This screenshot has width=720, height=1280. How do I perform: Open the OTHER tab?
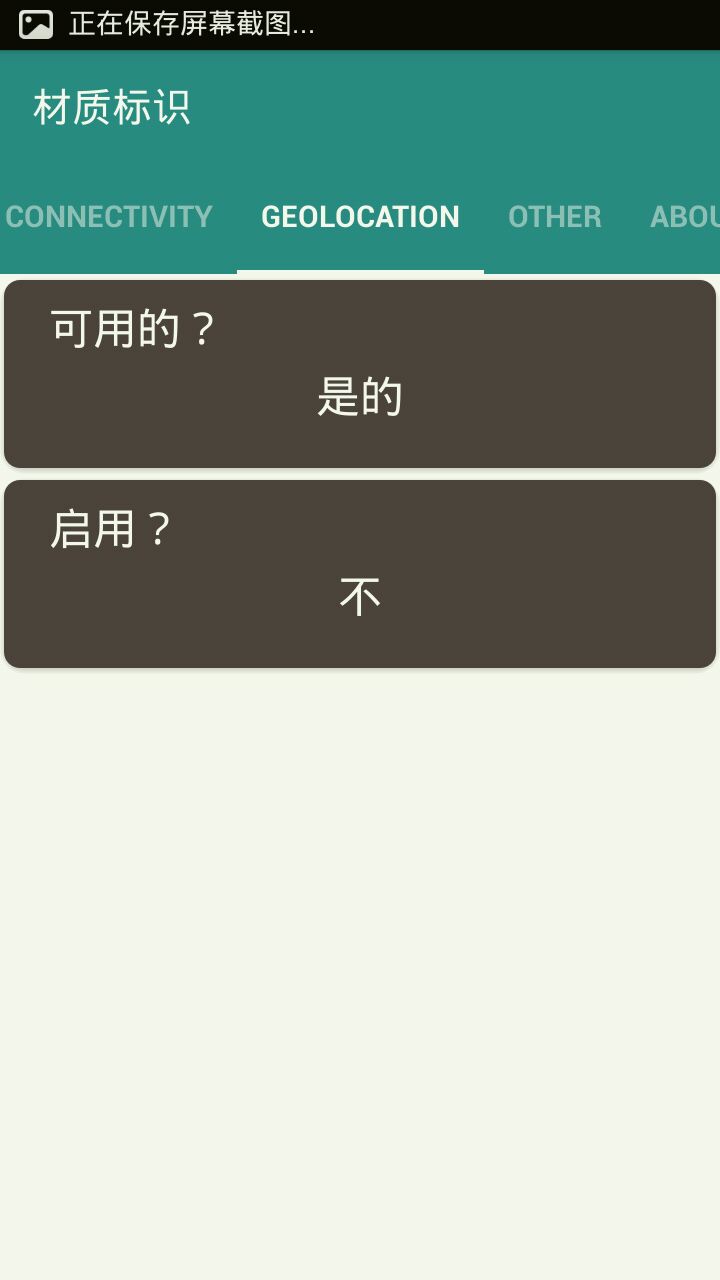point(554,217)
